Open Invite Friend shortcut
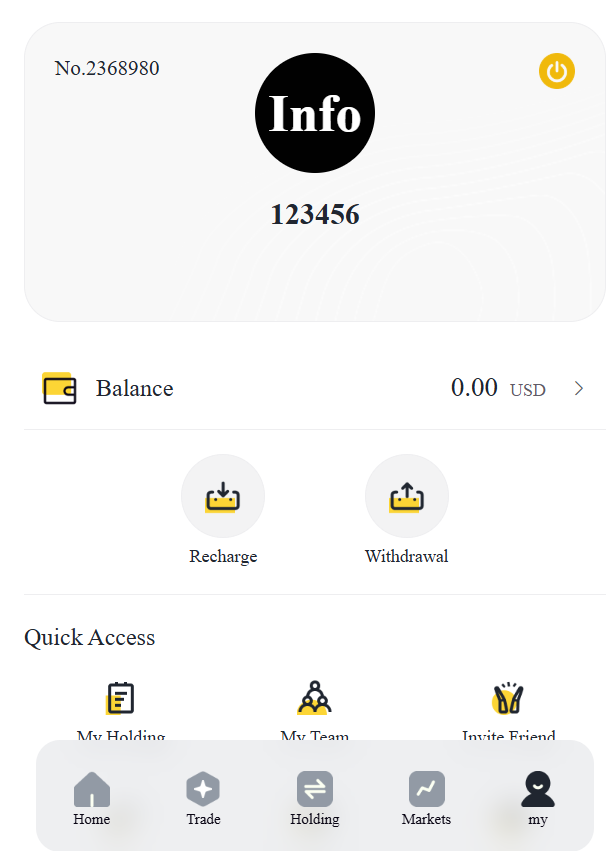Image resolution: width=608 pixels, height=851 pixels. point(508,699)
